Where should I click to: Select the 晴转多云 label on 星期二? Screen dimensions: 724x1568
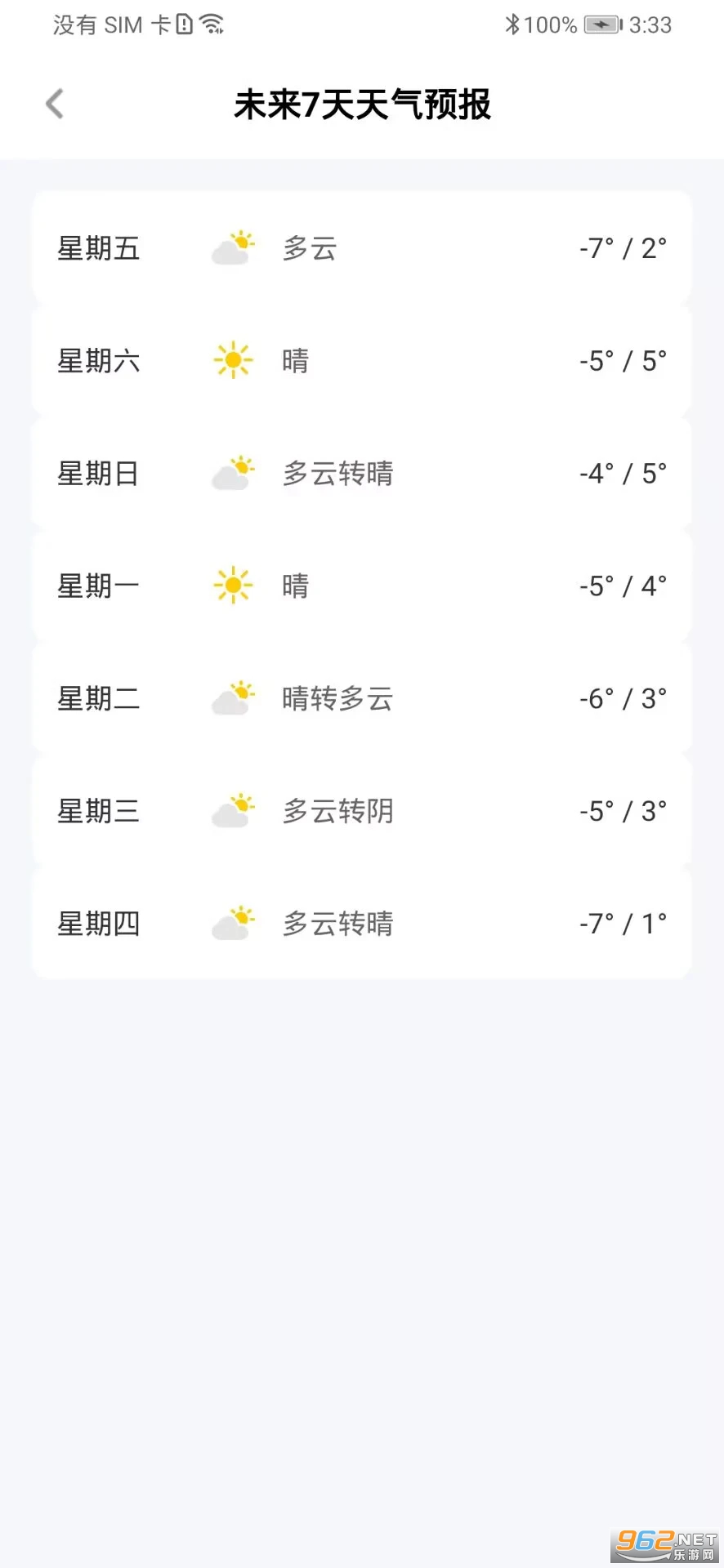(x=337, y=698)
